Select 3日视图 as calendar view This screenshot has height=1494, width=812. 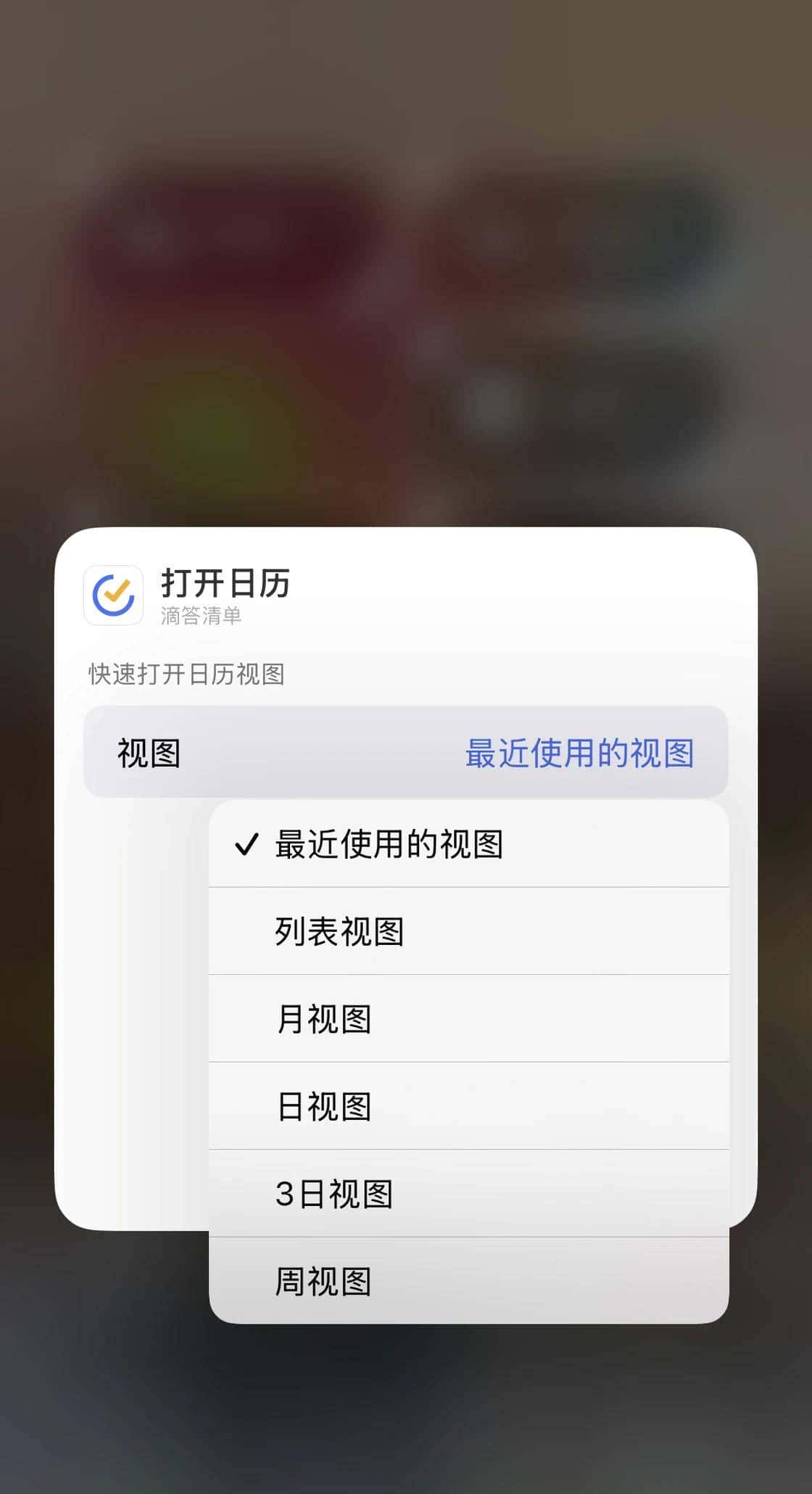333,1194
